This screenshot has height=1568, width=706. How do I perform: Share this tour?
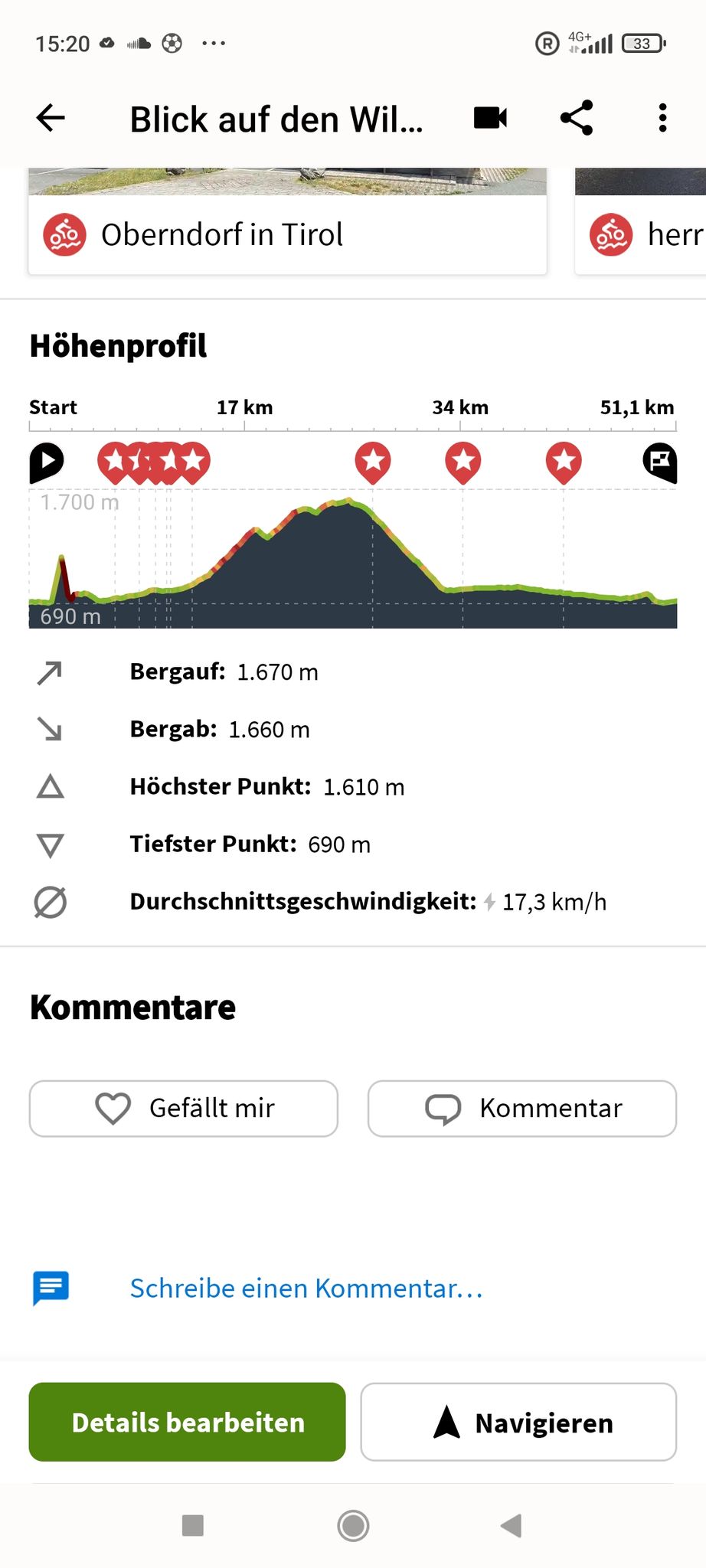click(x=577, y=118)
